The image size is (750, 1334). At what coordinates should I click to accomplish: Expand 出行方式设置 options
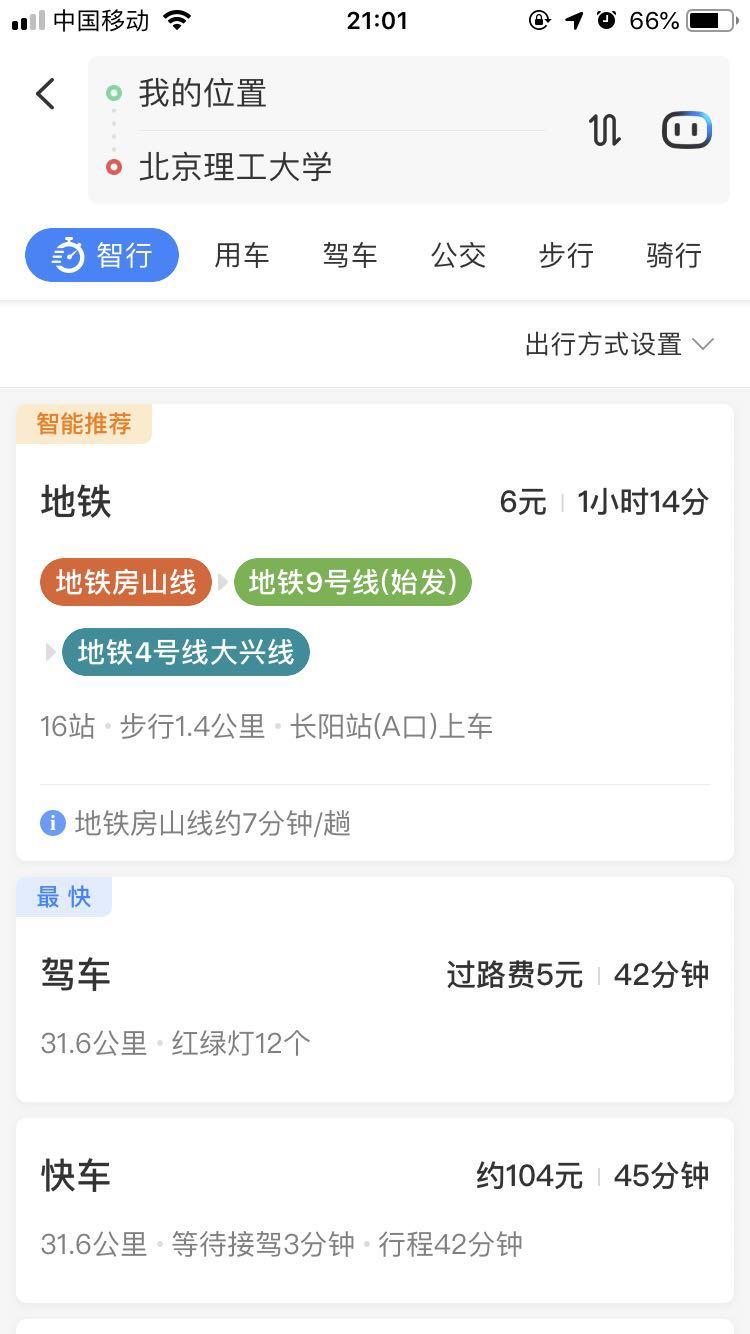619,345
